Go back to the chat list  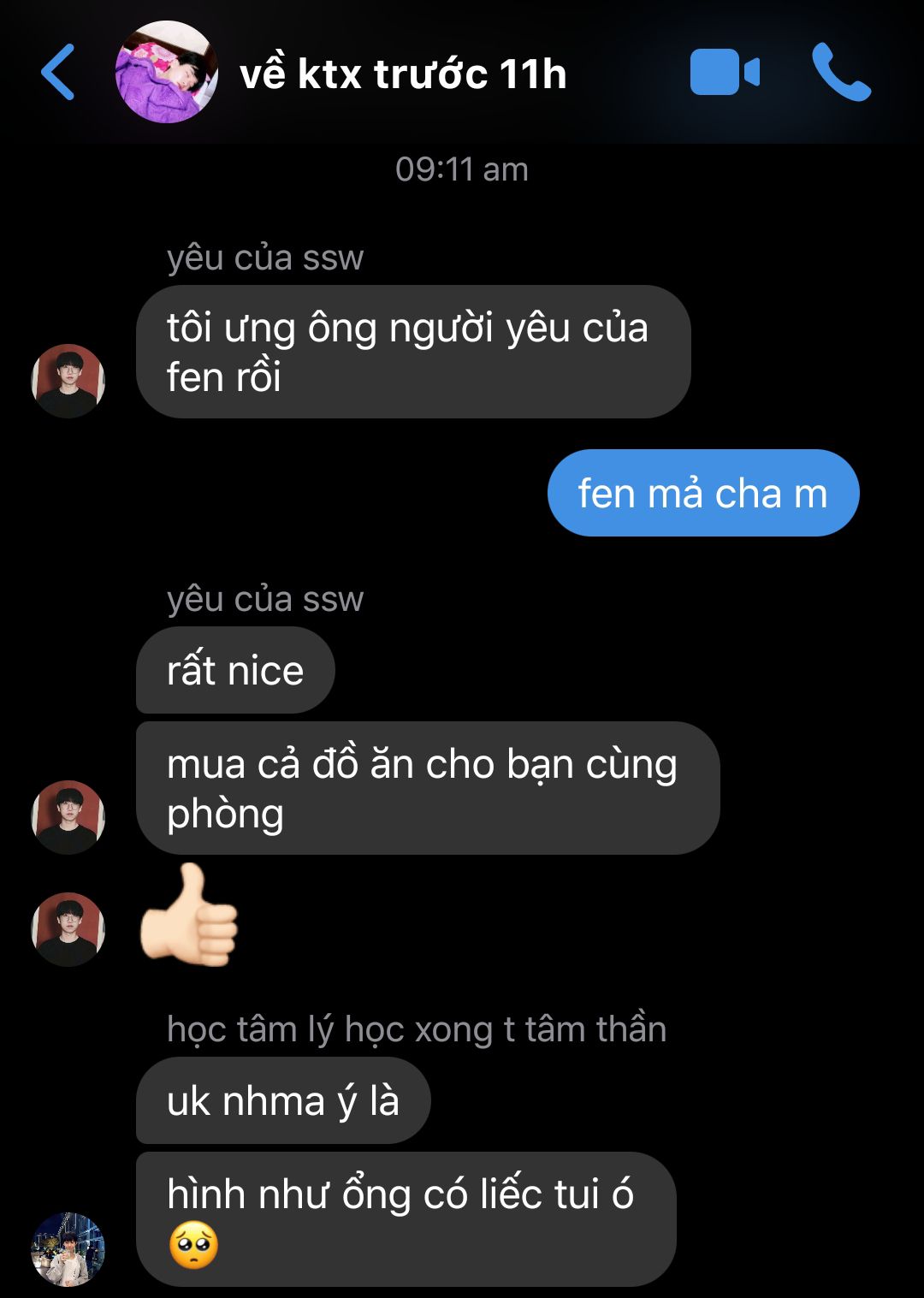coord(58,73)
